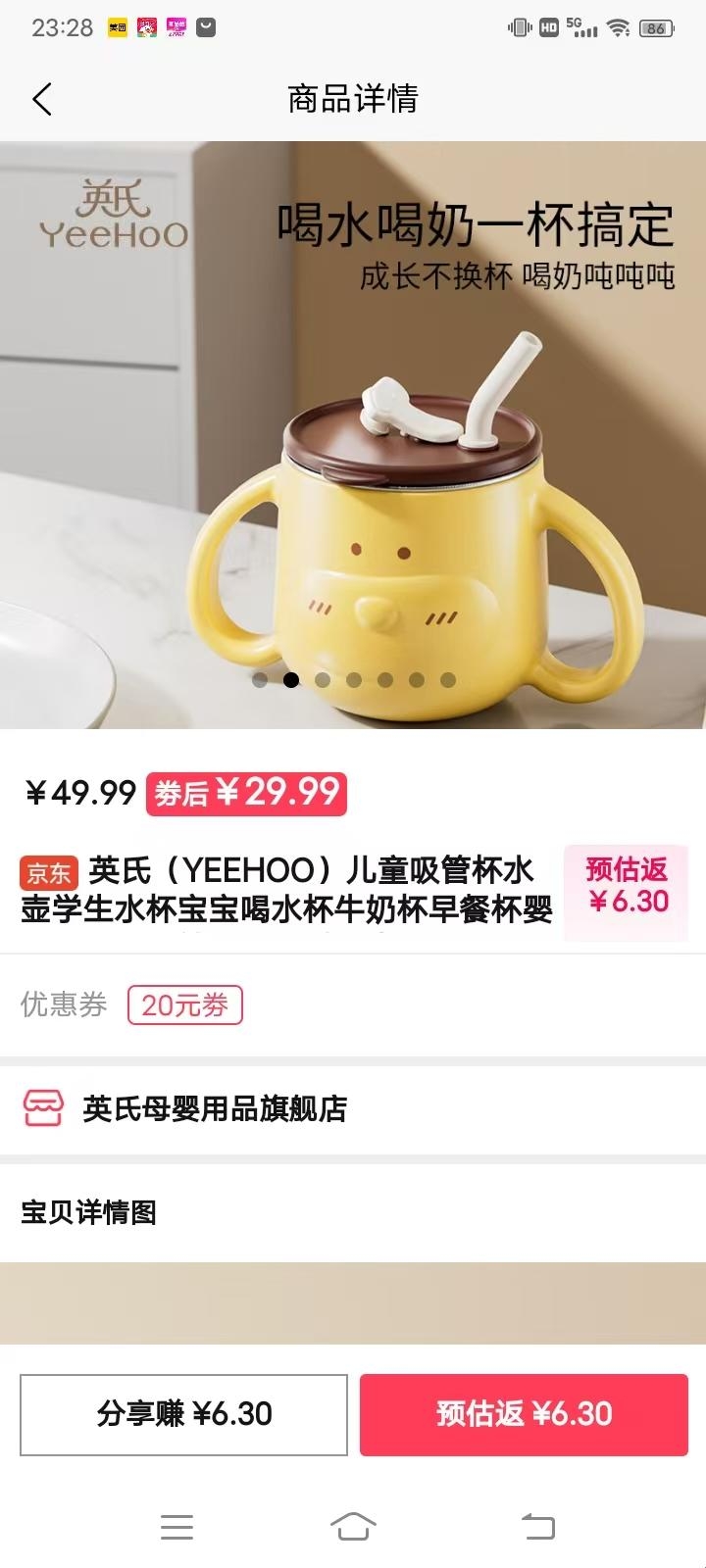706x1568 pixels.
Task: Claim the 20元券 coupon
Action: [x=184, y=1004]
